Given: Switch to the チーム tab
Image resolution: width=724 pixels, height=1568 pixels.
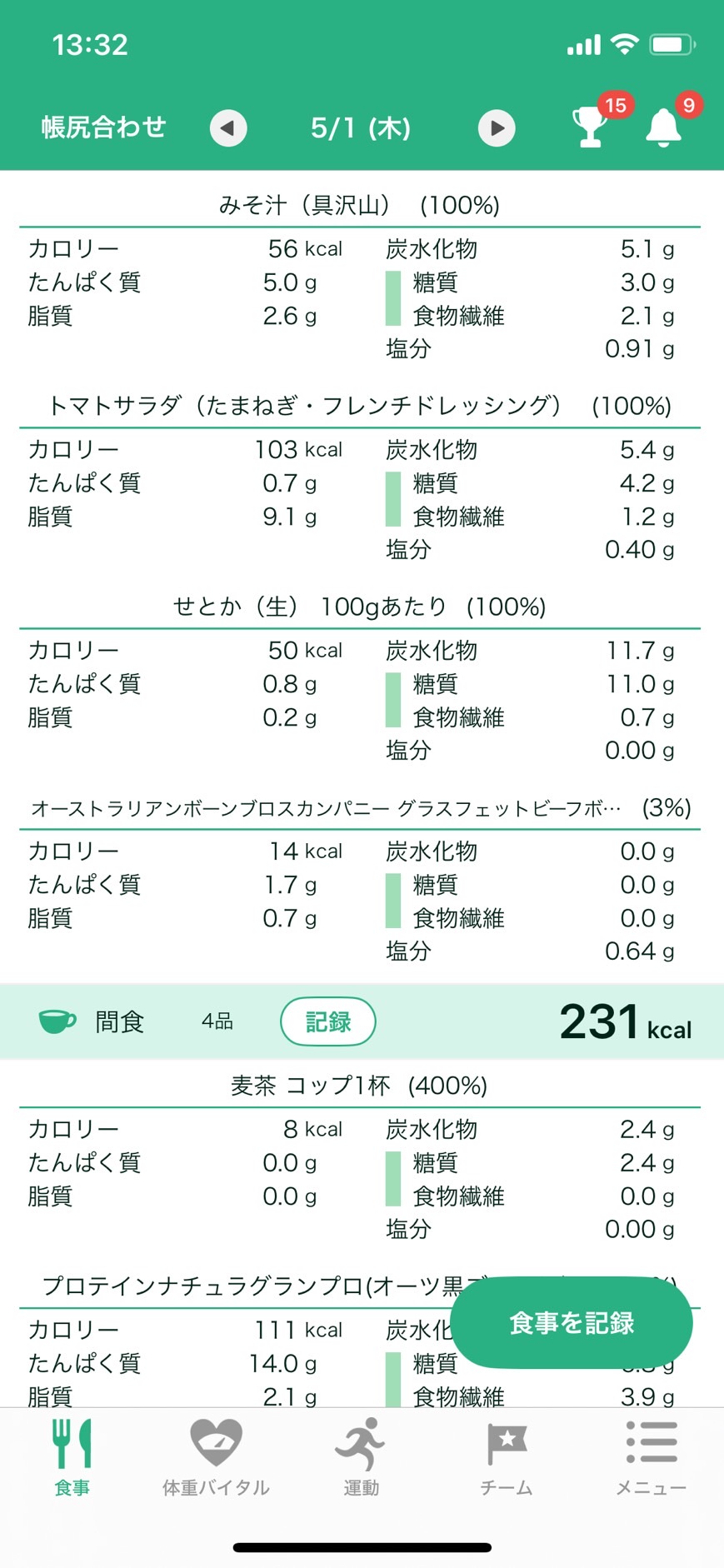Looking at the screenshot, I should tap(507, 1457).
